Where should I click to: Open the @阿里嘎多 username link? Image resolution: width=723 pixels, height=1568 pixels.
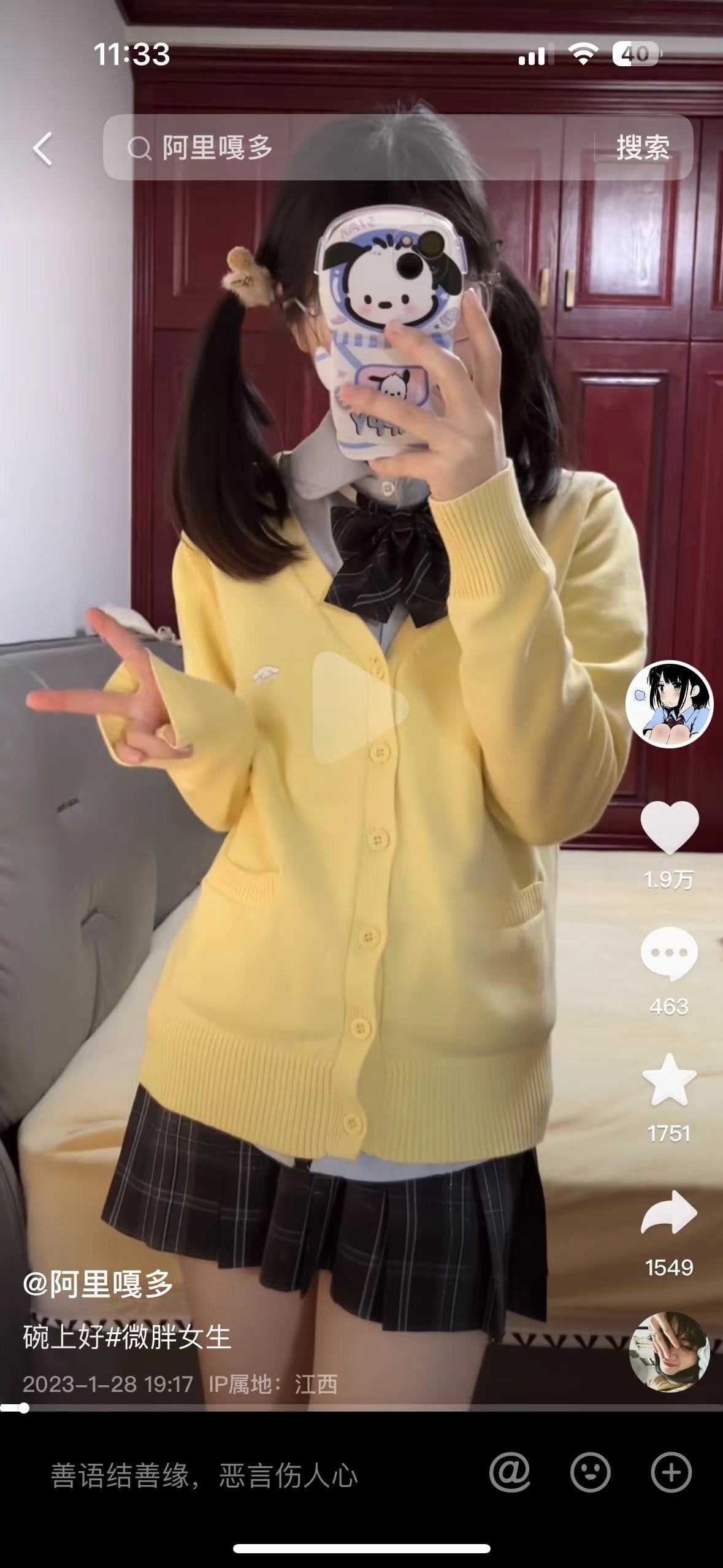tap(98, 1284)
